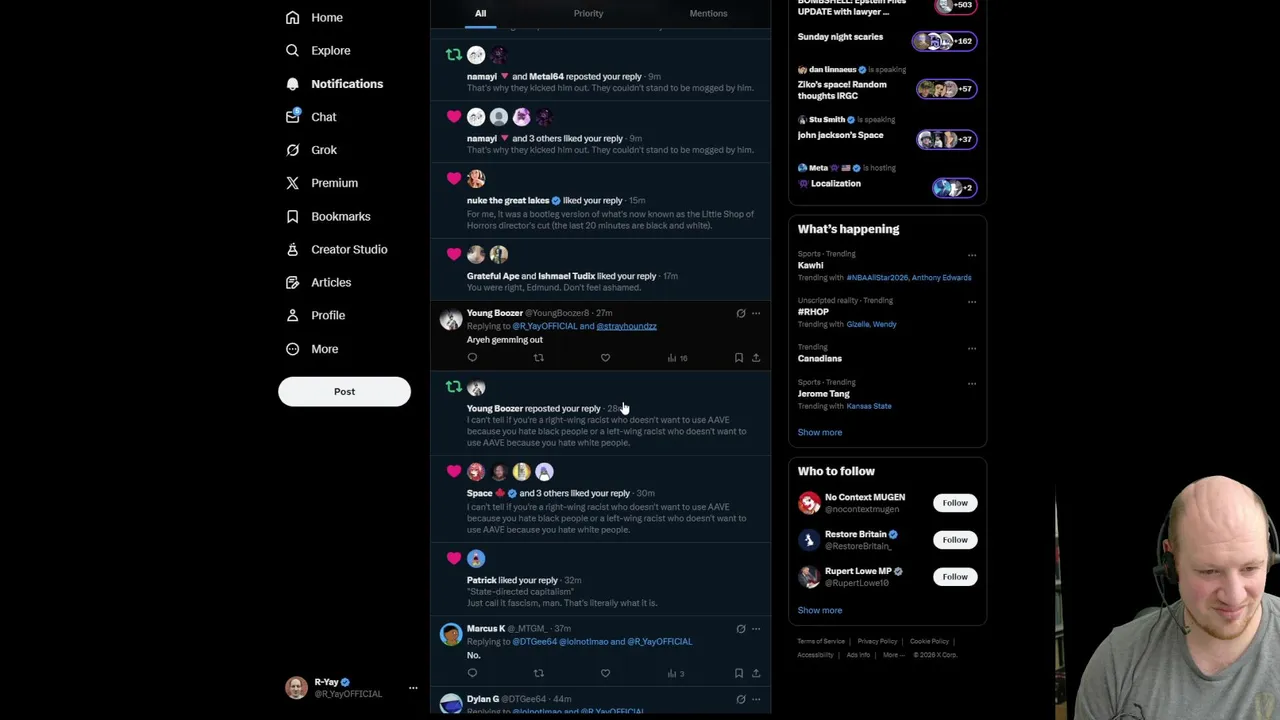The width and height of the screenshot is (1280, 720).
Task: Open more options on Marcus K's reply
Action: (756, 629)
